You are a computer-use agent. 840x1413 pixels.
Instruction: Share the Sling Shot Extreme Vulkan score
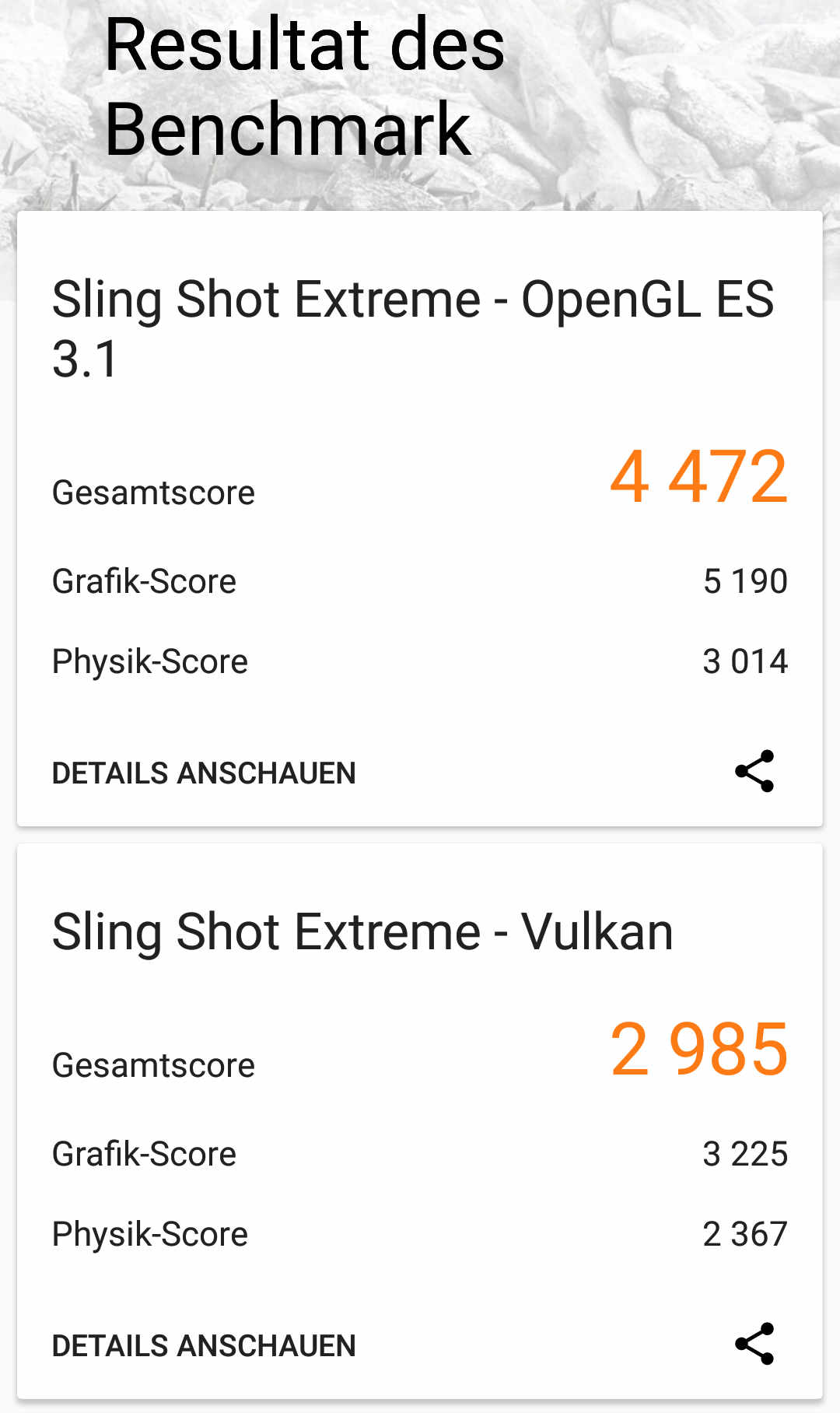(x=754, y=1344)
